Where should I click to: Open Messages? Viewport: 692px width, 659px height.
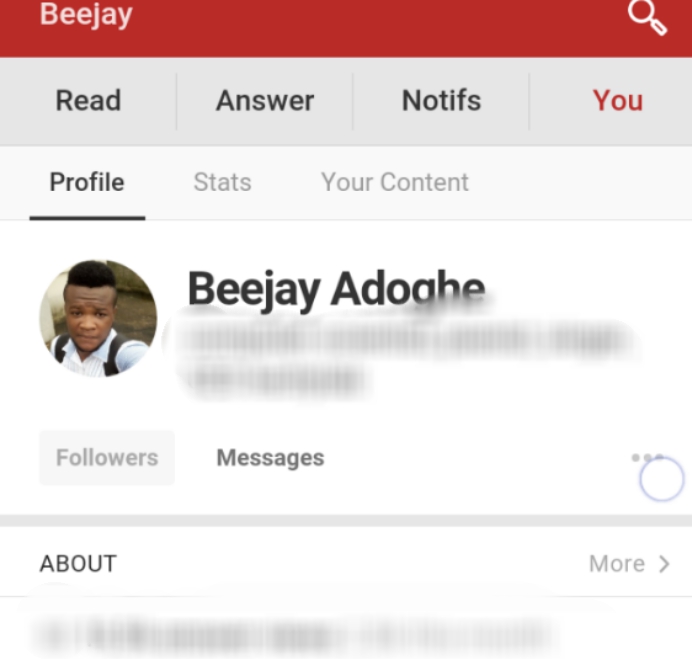(x=270, y=458)
